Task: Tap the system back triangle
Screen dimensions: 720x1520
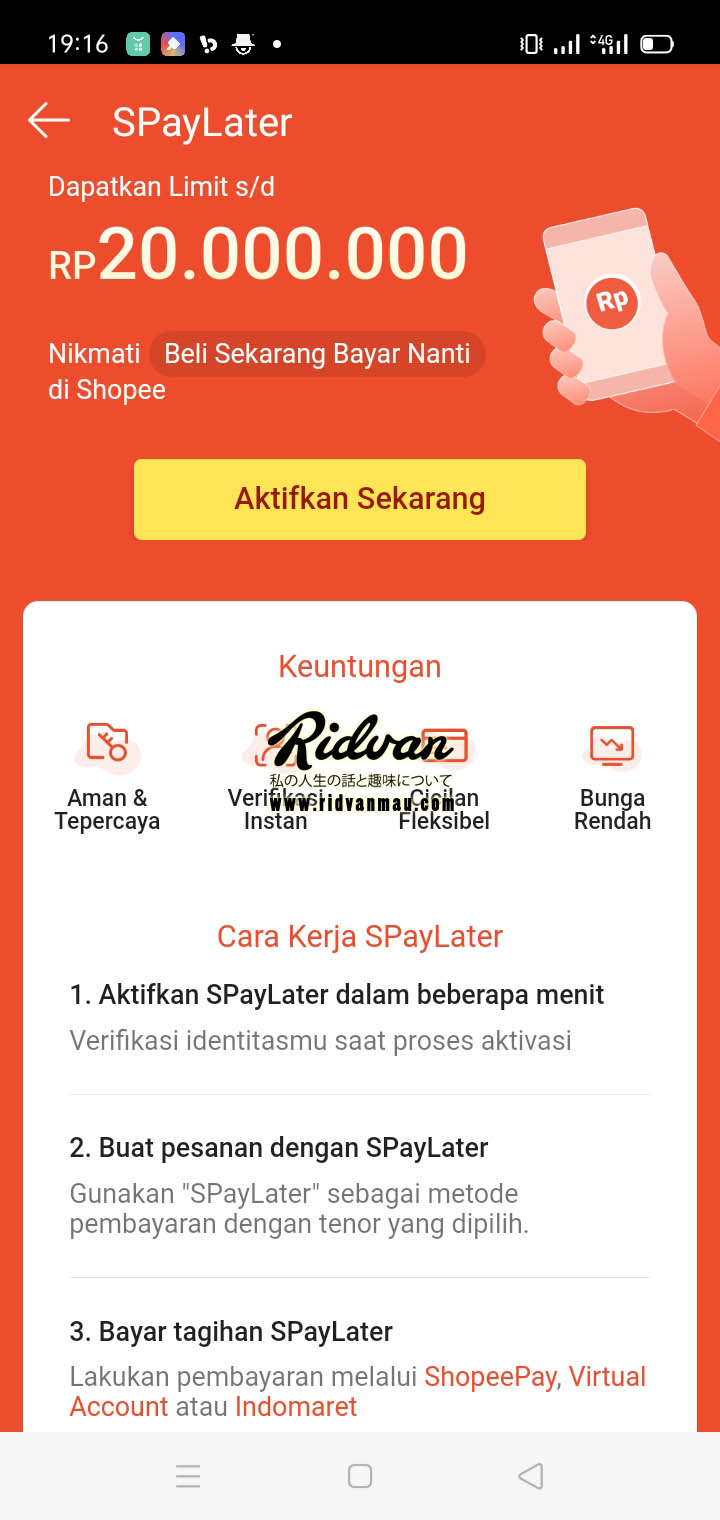Action: coord(531,1476)
